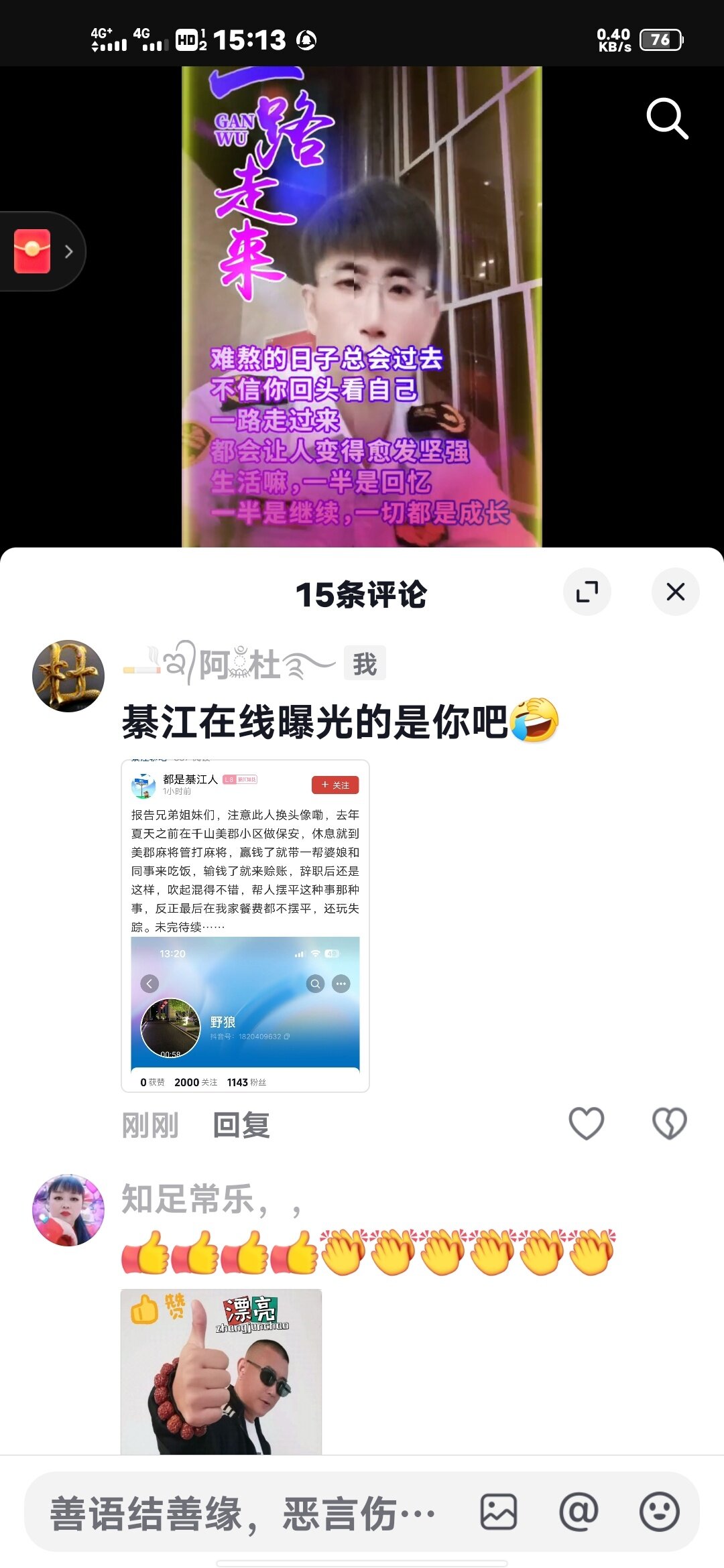Expand the comments panel to full screen
This screenshot has height=1568, width=724.
click(x=587, y=592)
